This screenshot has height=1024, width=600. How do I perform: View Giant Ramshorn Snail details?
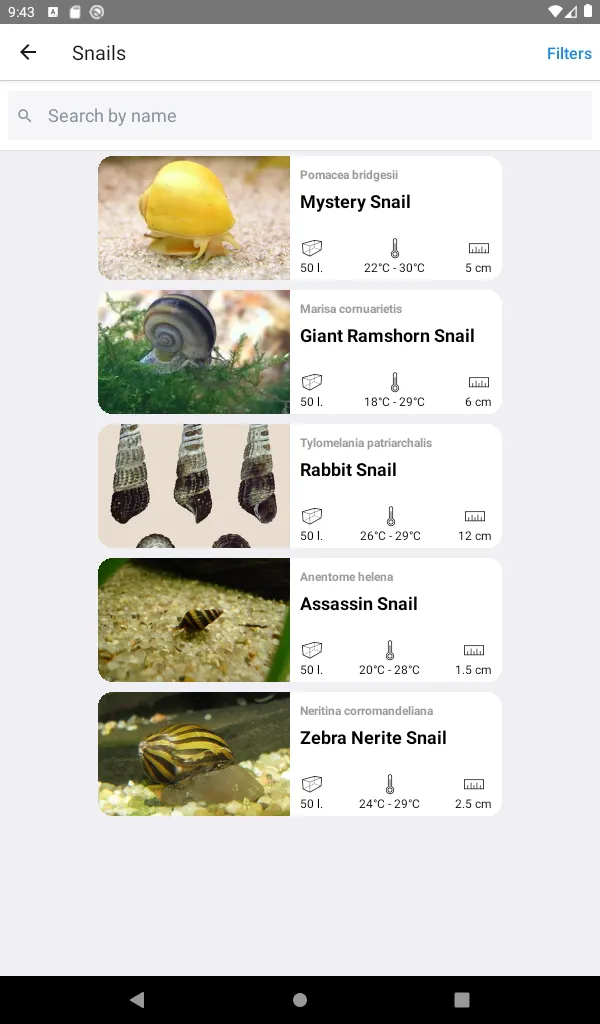(300, 352)
